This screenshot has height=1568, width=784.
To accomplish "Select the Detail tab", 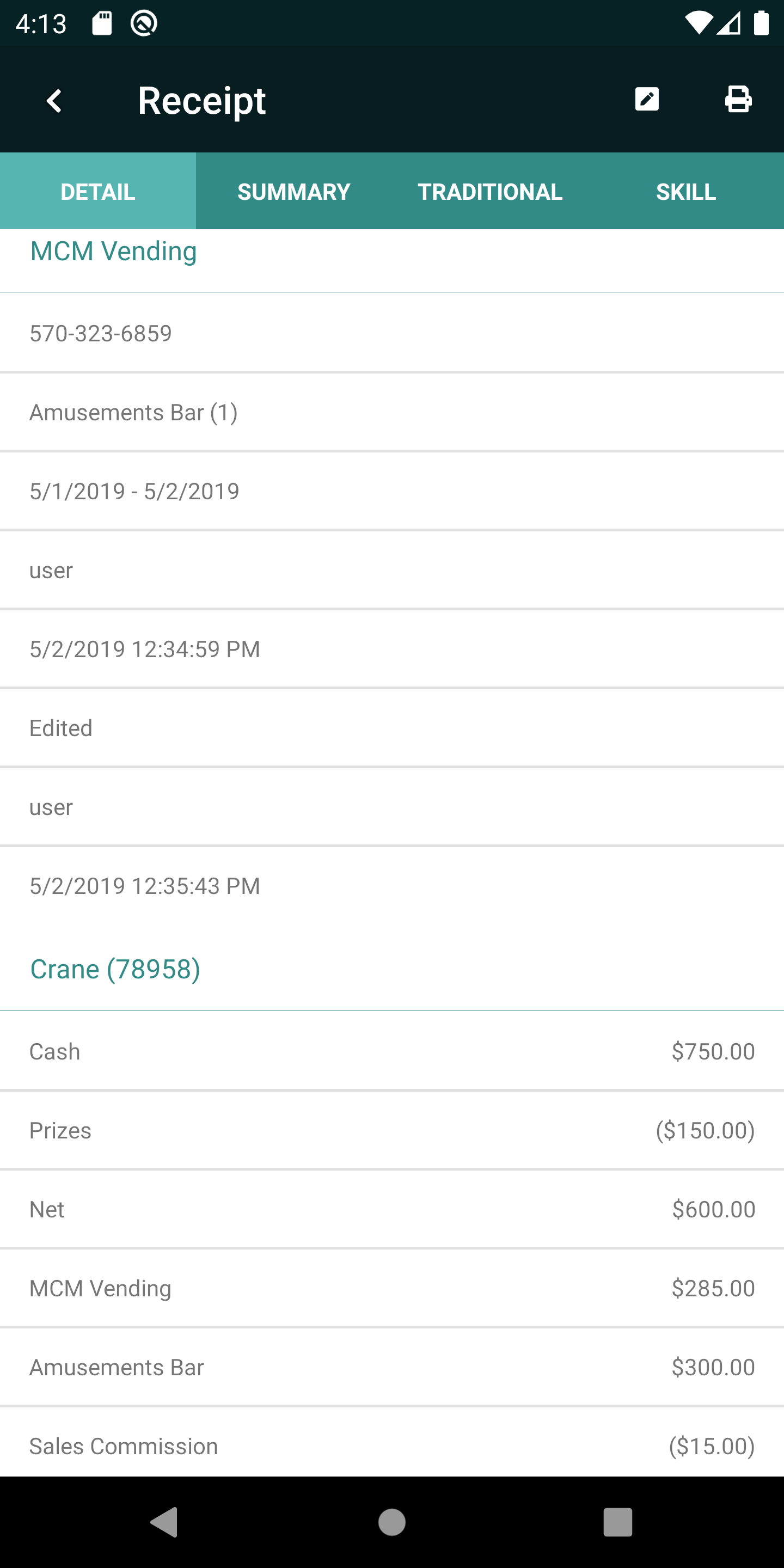I will (98, 191).
